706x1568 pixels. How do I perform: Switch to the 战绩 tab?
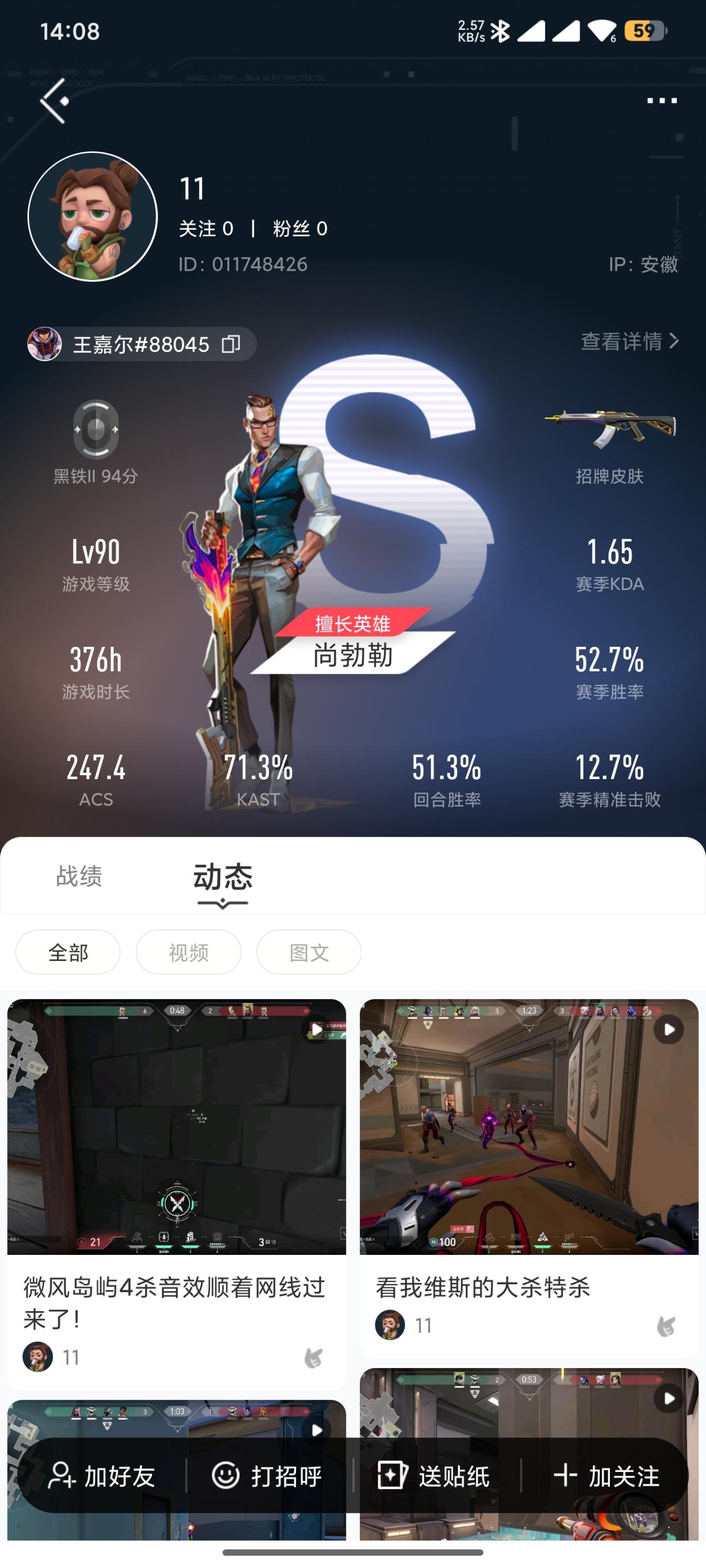(x=79, y=876)
